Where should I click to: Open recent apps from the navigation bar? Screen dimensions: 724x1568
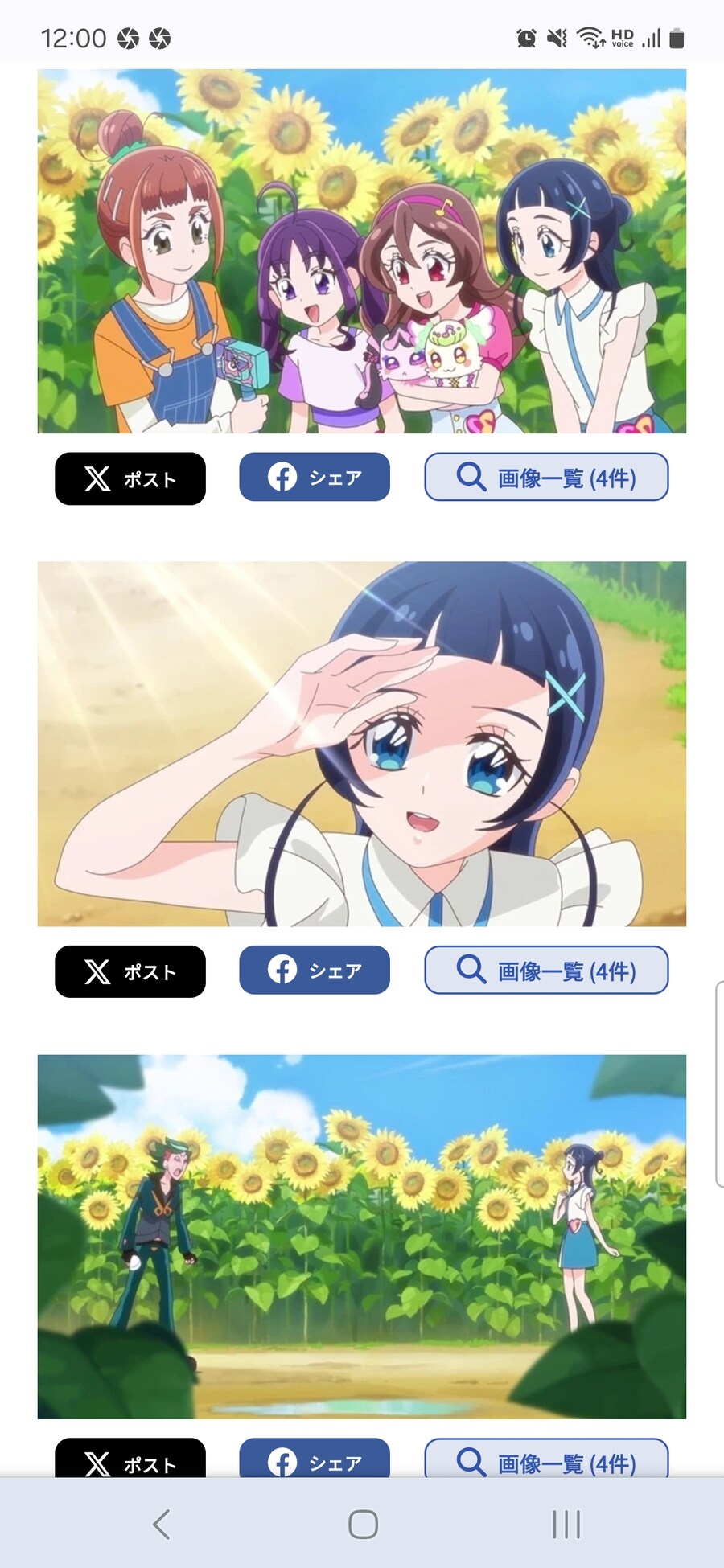566,1524
